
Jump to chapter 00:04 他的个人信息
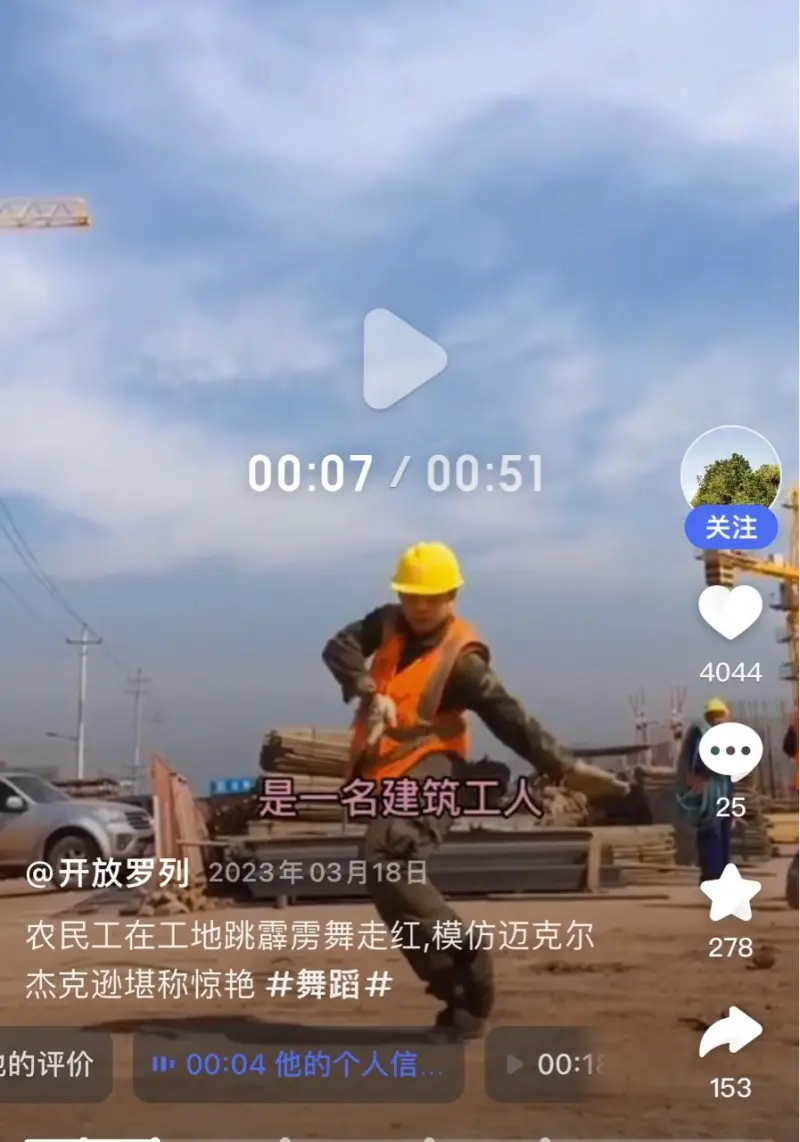pyautogui.click(x=297, y=1065)
